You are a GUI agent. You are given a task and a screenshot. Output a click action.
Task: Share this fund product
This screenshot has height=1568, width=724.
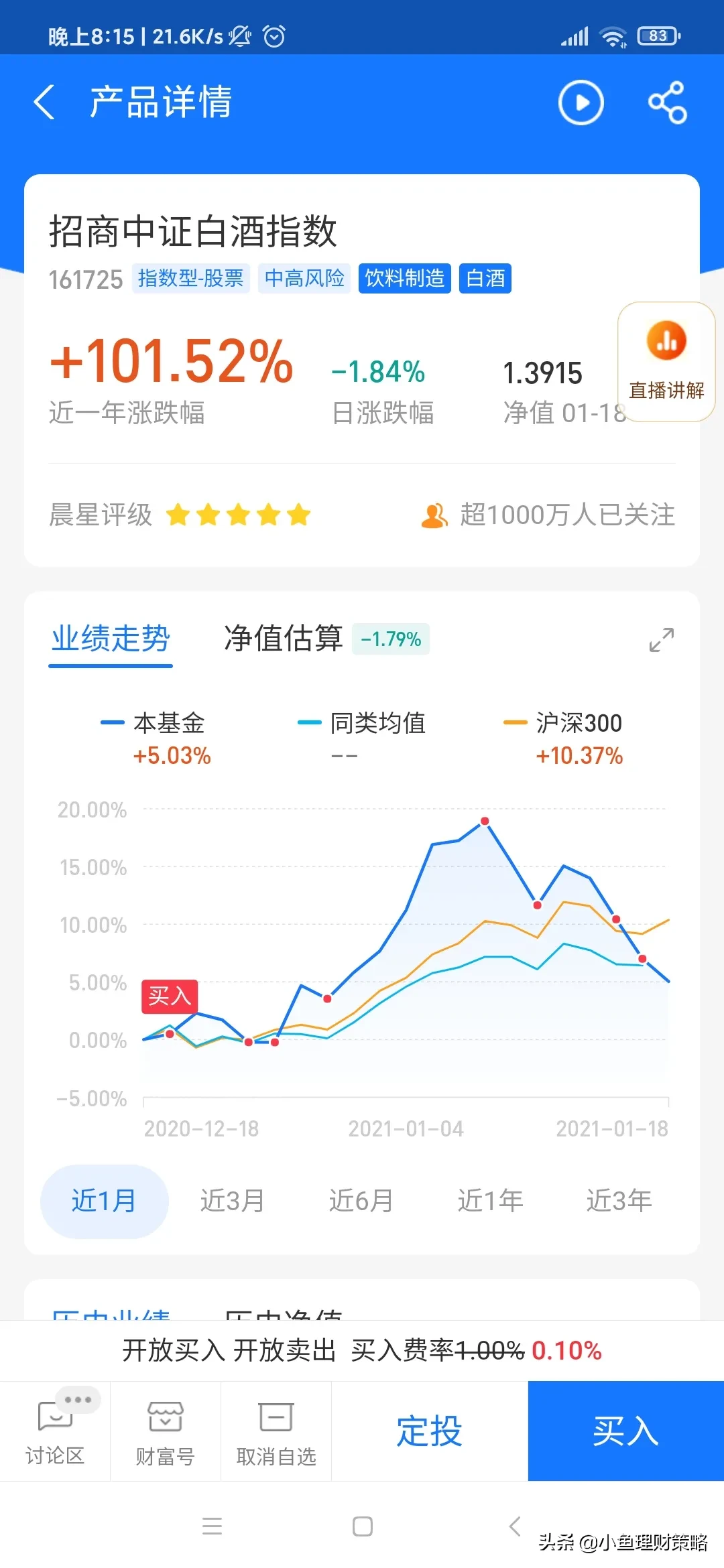(x=667, y=103)
